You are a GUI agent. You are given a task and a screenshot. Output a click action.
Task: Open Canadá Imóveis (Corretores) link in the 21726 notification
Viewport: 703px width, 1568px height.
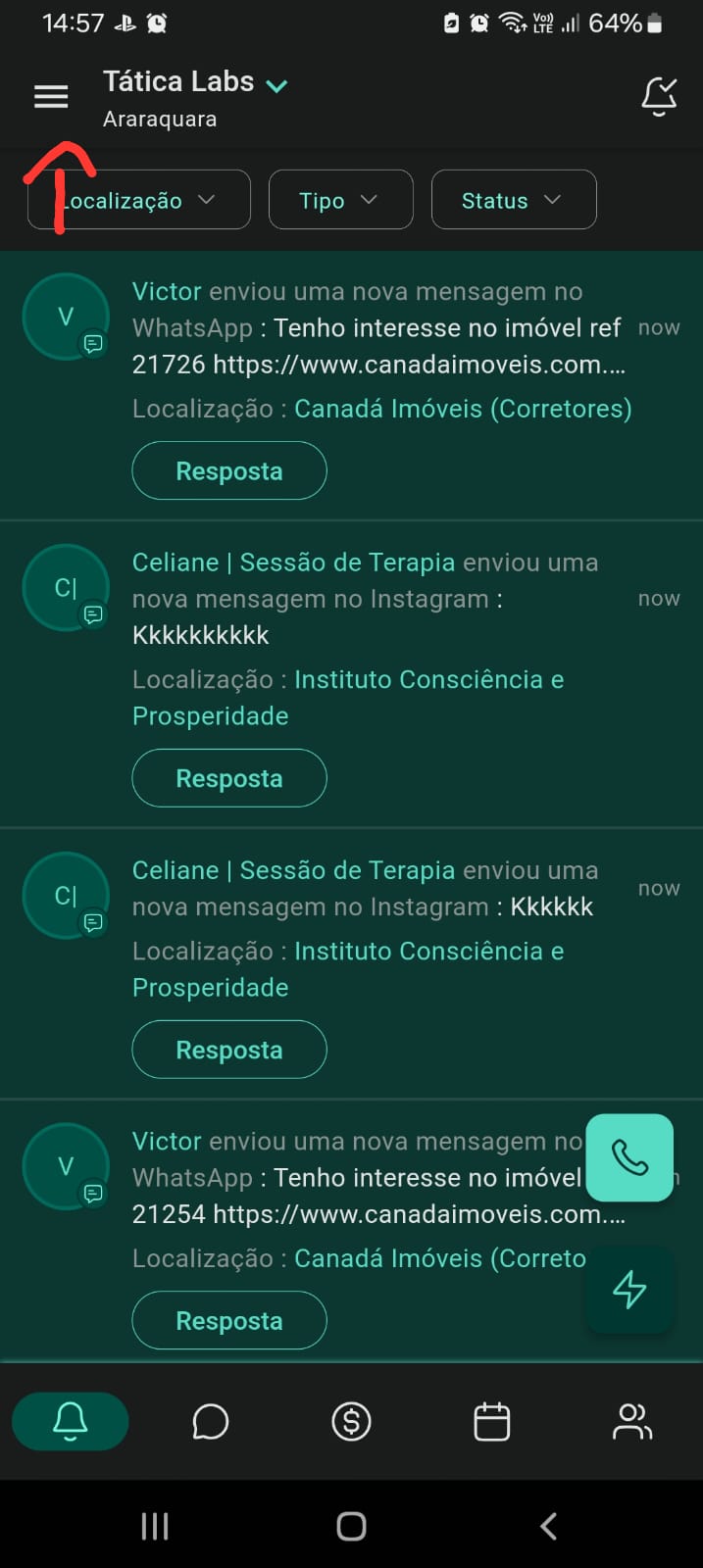(x=463, y=409)
